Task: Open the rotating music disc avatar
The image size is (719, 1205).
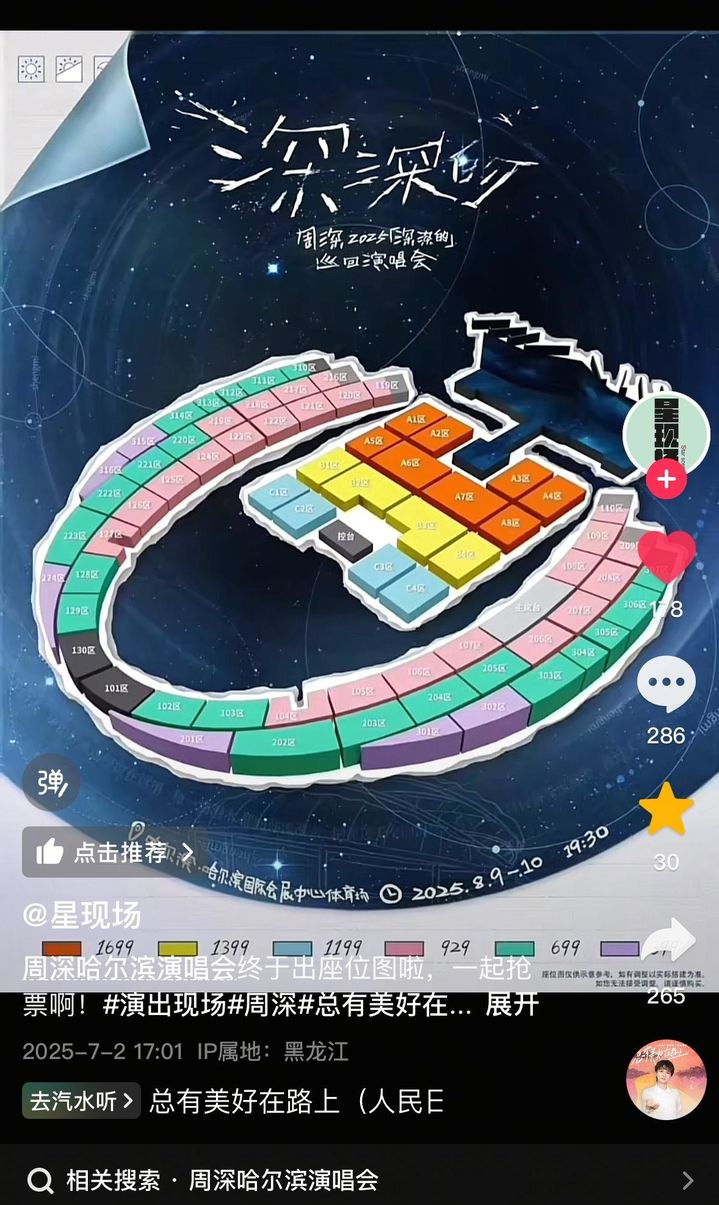Action: tap(666, 1079)
